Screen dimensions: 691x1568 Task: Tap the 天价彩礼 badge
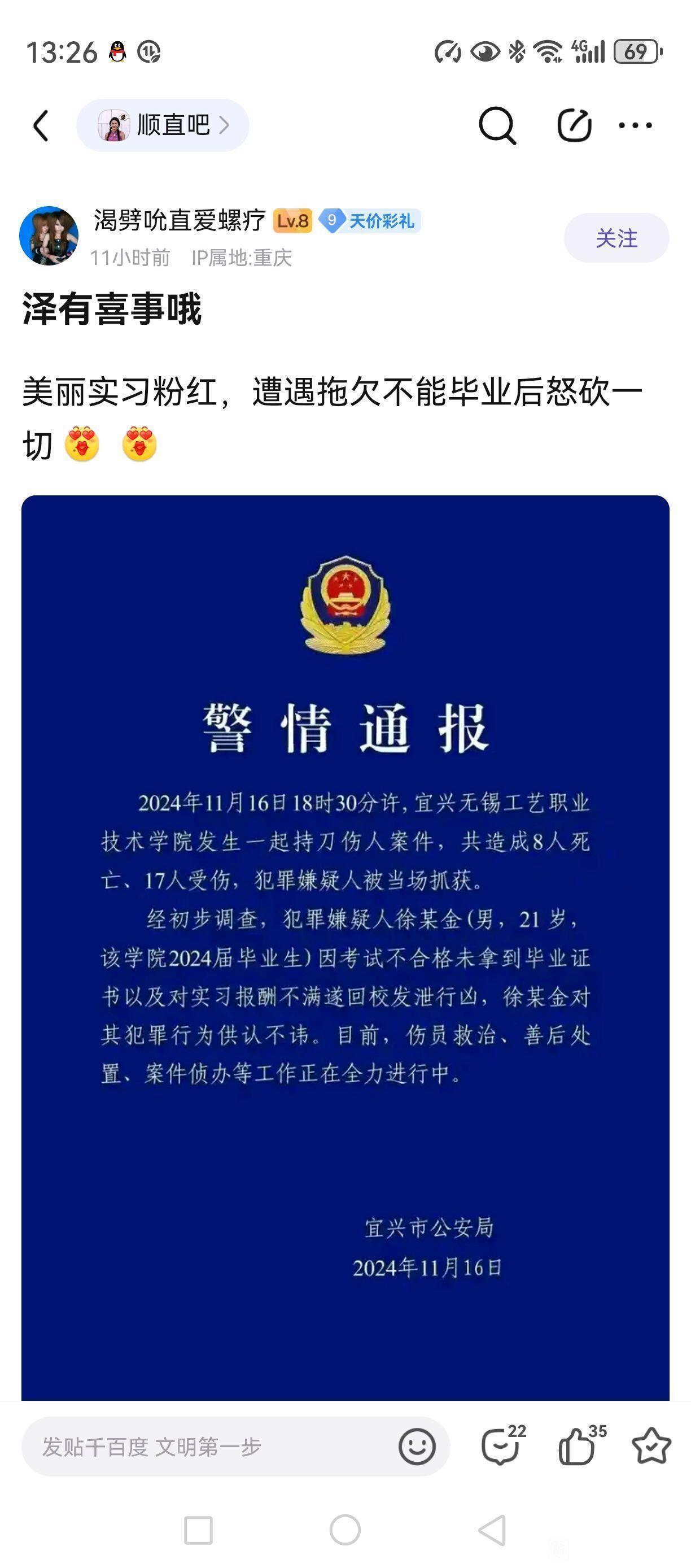pos(370,220)
